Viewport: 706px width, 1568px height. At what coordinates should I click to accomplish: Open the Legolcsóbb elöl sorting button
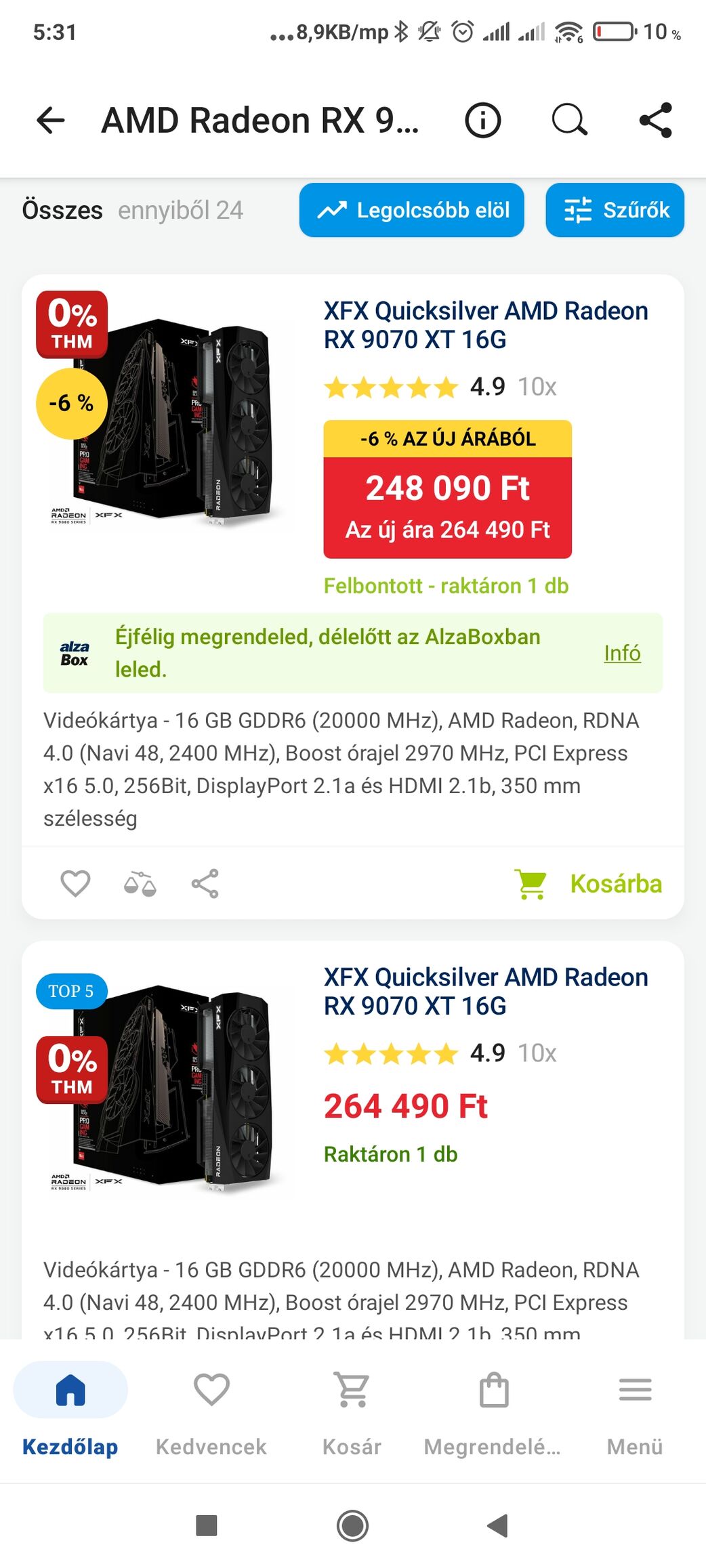tap(412, 210)
